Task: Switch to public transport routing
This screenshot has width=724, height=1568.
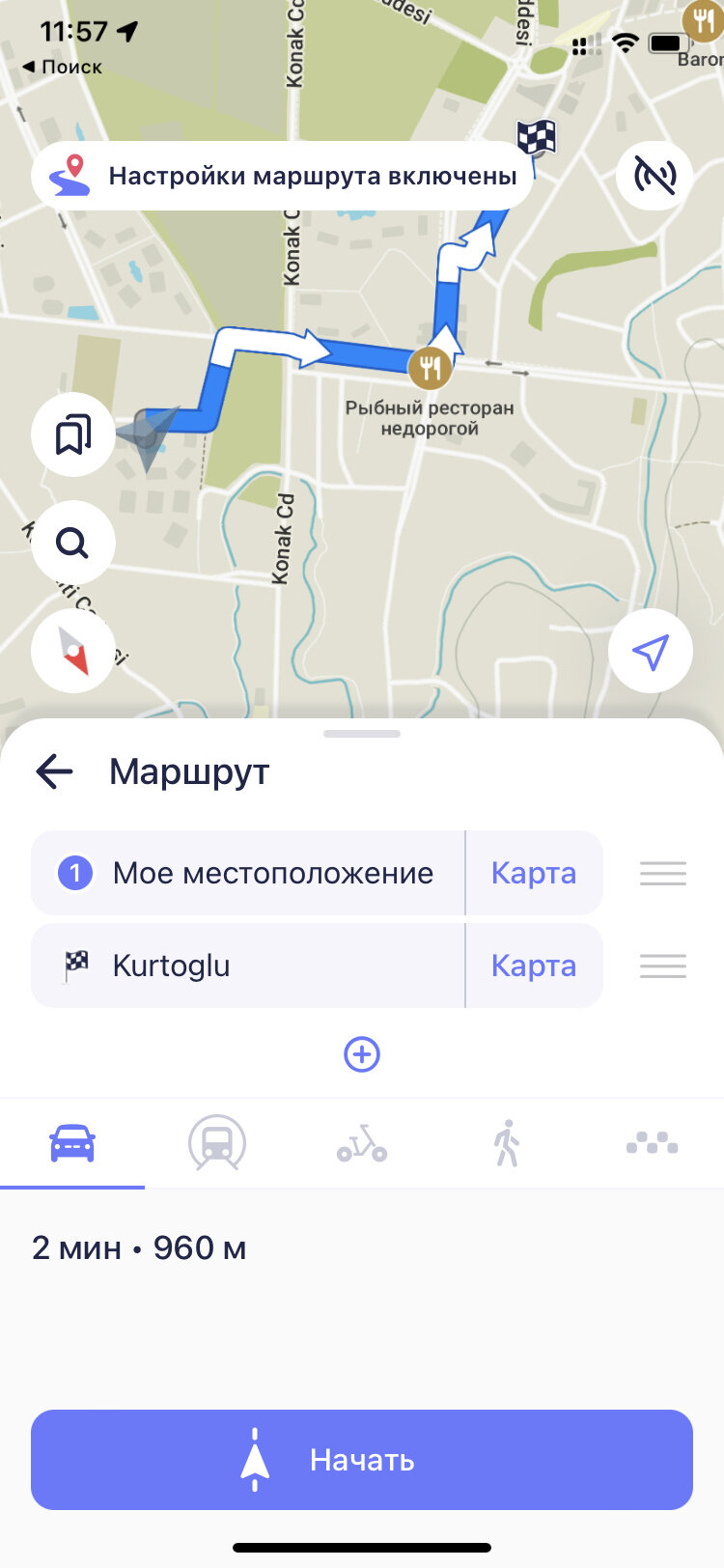Action: [x=217, y=1144]
